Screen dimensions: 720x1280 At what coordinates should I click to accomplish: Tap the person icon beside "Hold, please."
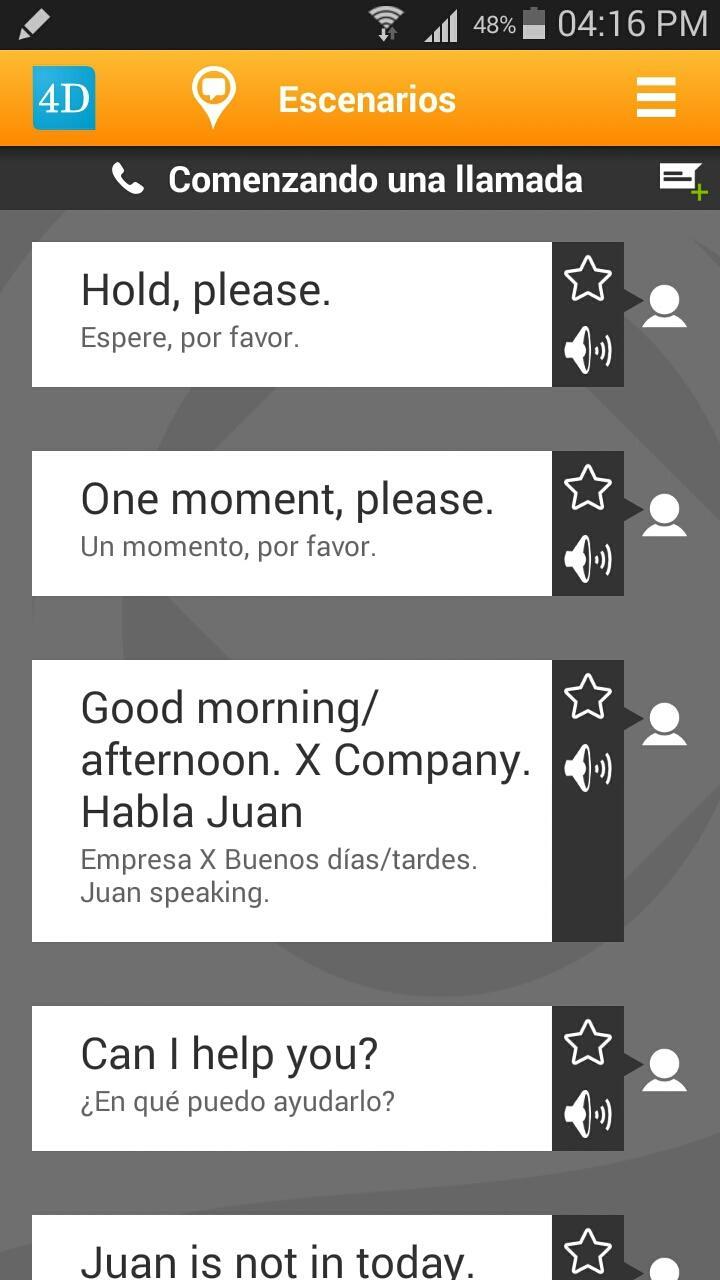(x=664, y=307)
